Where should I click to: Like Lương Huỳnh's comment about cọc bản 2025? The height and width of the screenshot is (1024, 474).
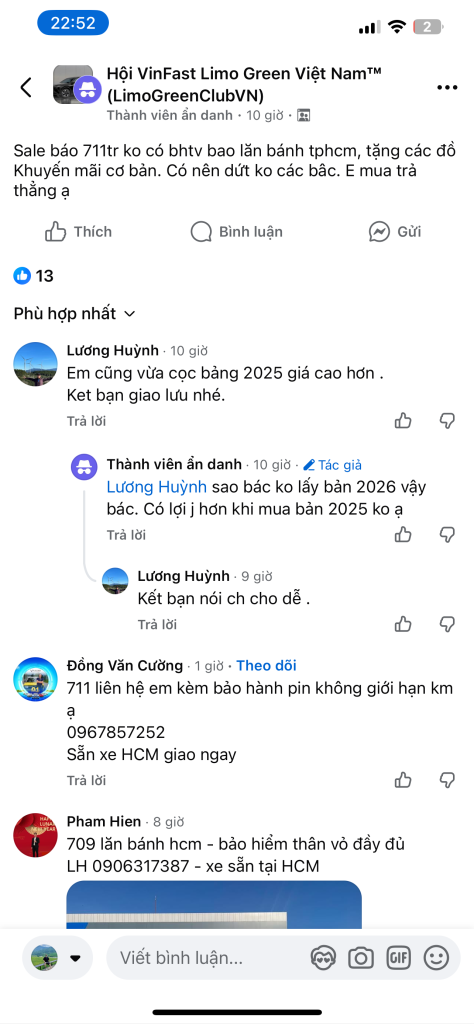[403, 421]
